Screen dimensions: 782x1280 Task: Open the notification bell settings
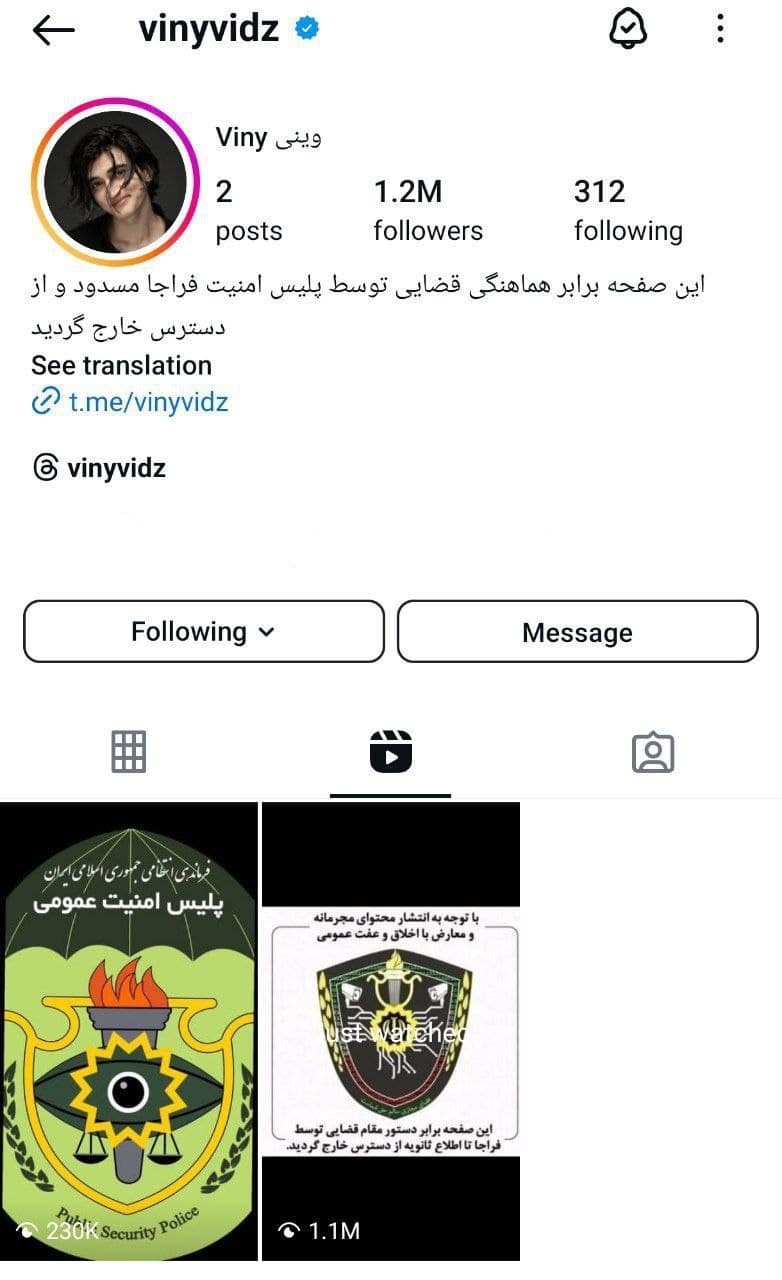coord(628,30)
